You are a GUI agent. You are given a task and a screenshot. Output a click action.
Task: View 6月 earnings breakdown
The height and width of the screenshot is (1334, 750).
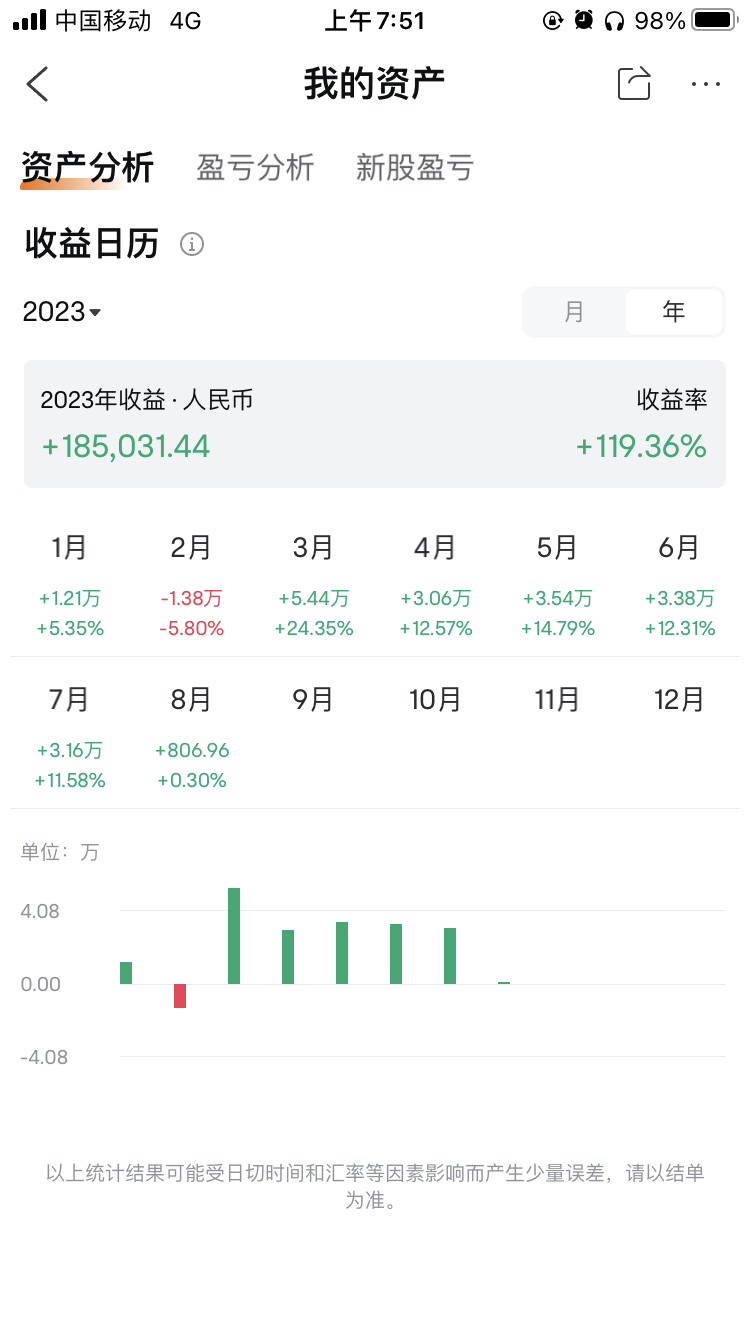click(679, 587)
